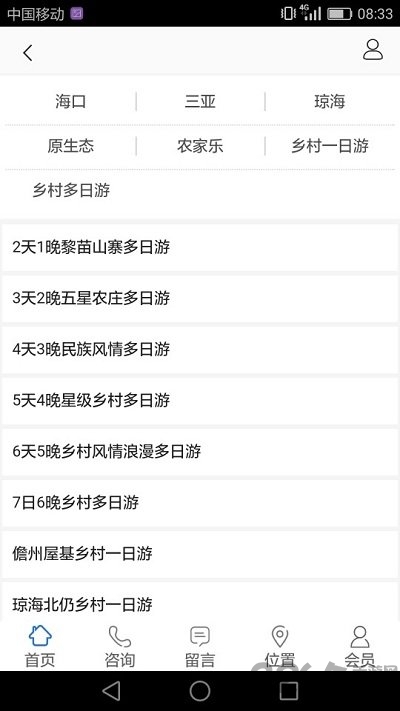
Task: Switch to the 留言 tab
Action: (200, 647)
